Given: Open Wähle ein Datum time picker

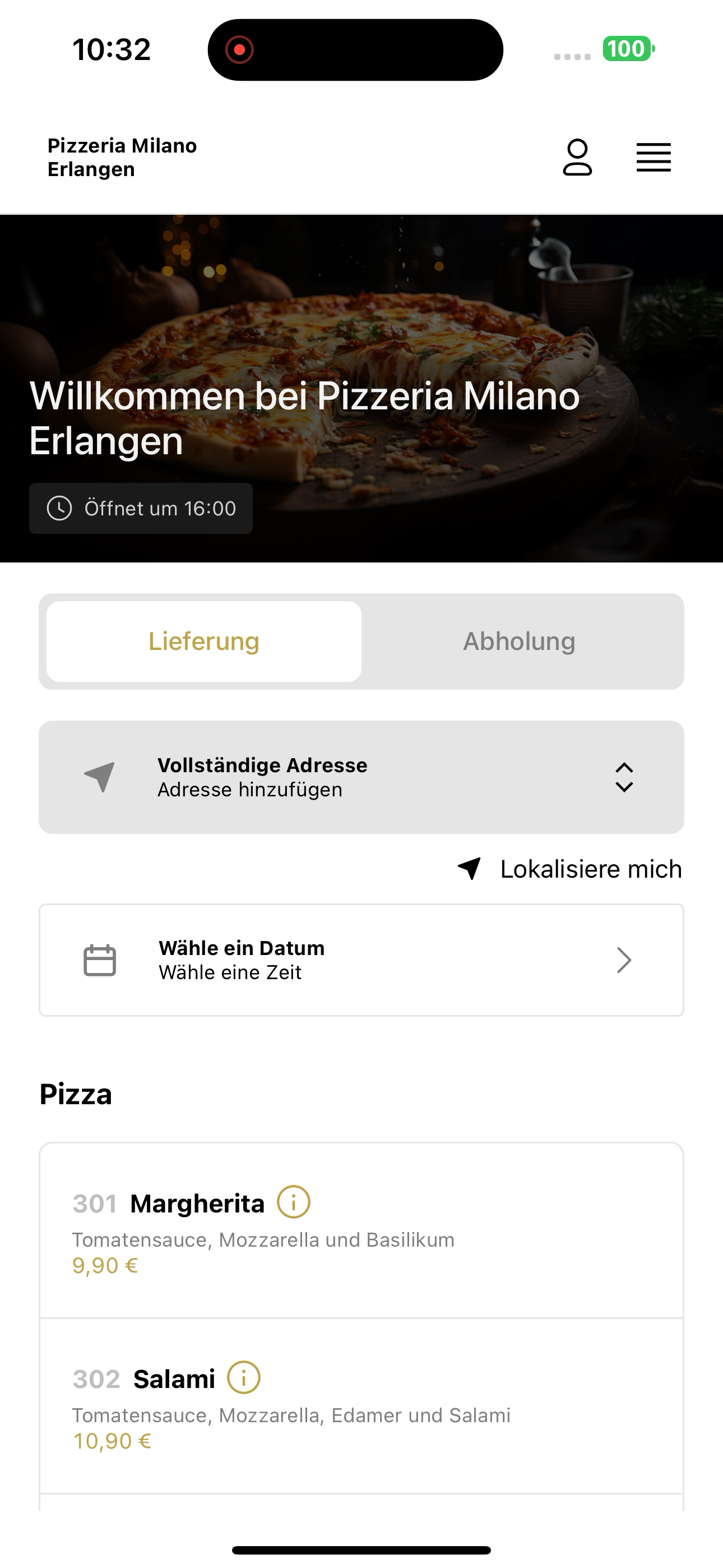Looking at the screenshot, I should click(x=361, y=960).
